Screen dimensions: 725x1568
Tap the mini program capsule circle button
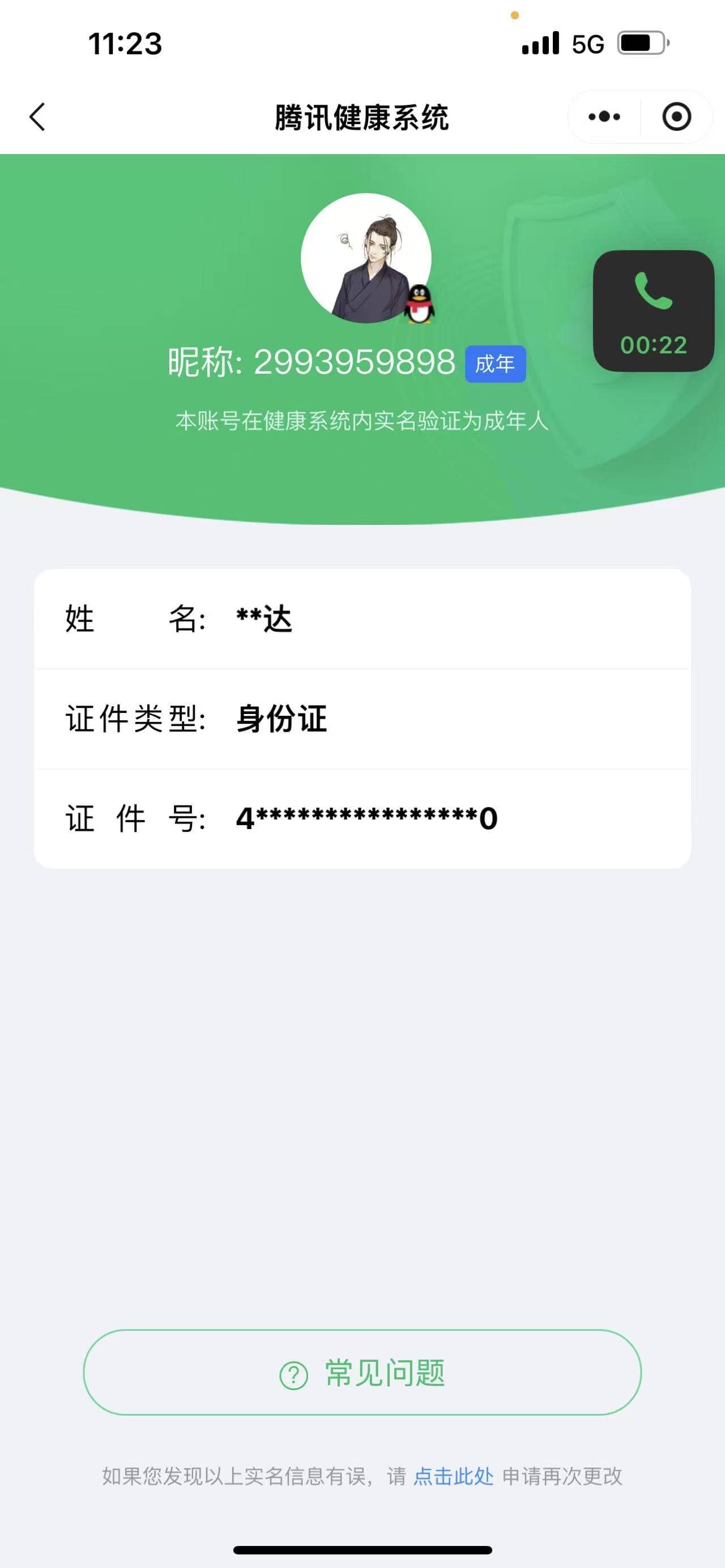(677, 117)
